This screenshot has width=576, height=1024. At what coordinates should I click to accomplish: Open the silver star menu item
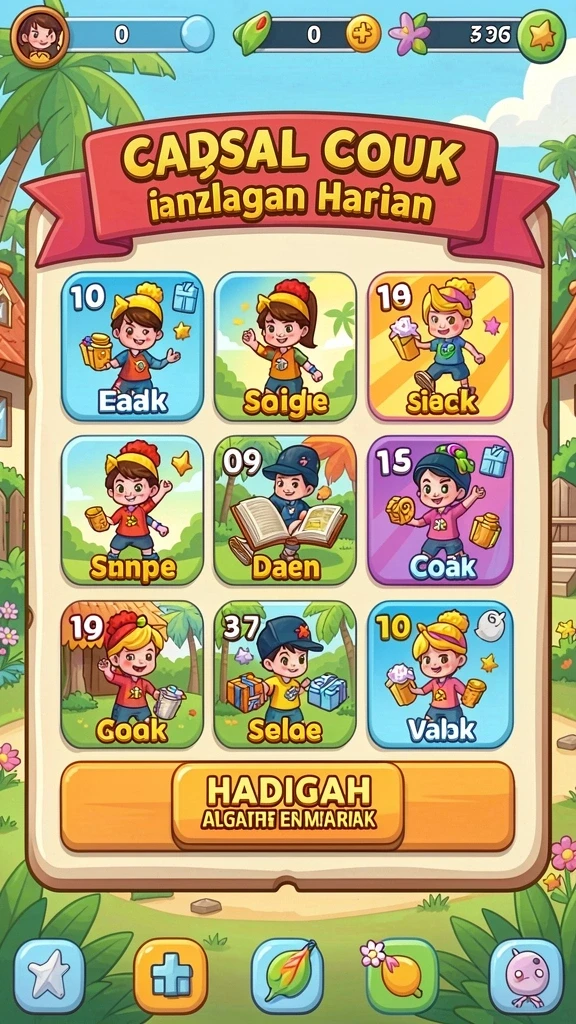(50, 976)
